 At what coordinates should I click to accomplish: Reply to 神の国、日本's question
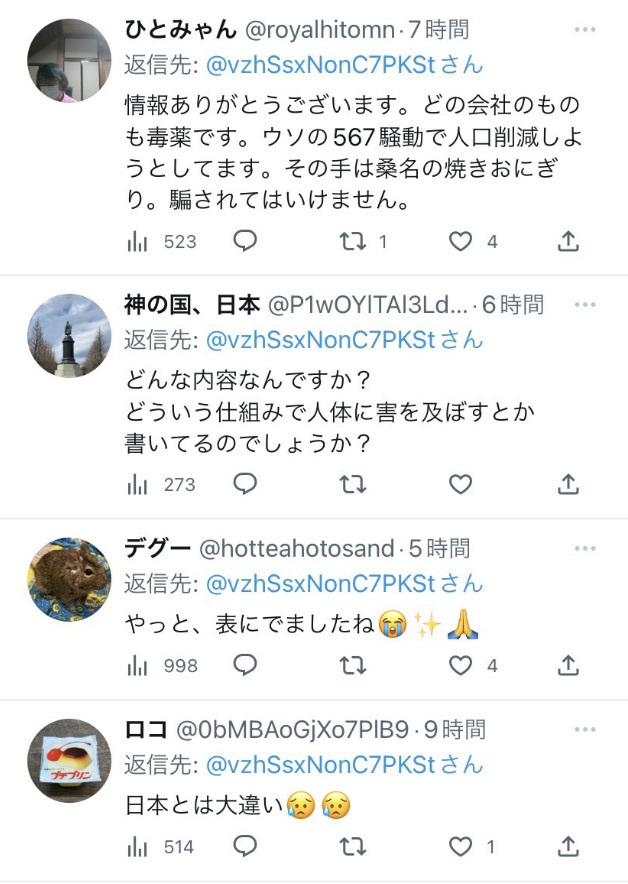point(245,485)
